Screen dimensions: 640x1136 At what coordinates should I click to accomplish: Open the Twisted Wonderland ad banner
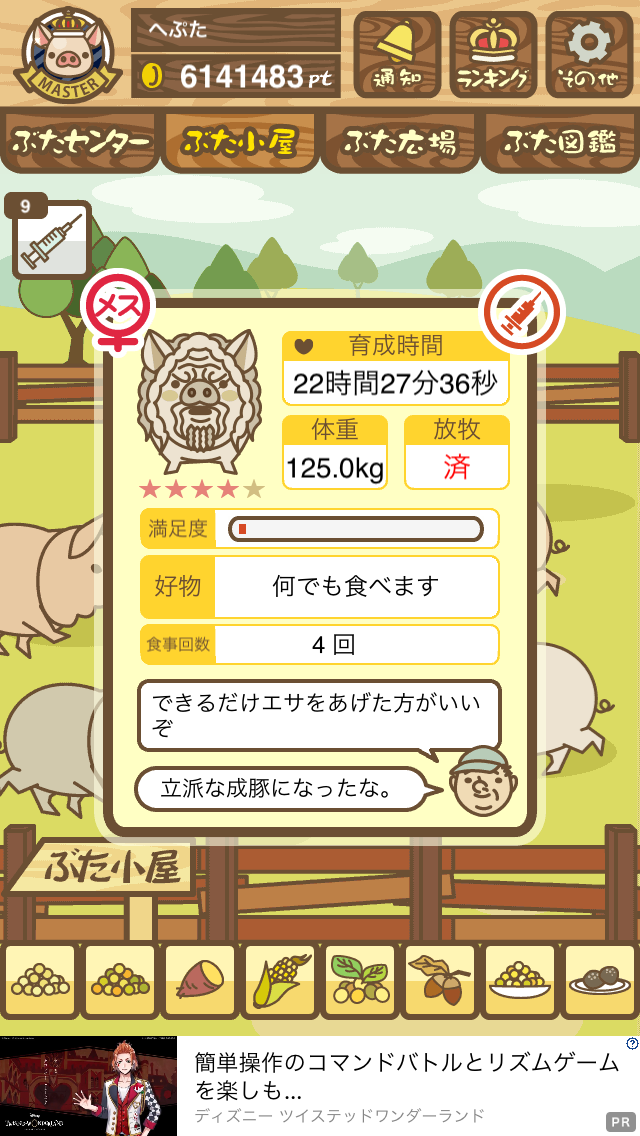(x=320, y=1085)
